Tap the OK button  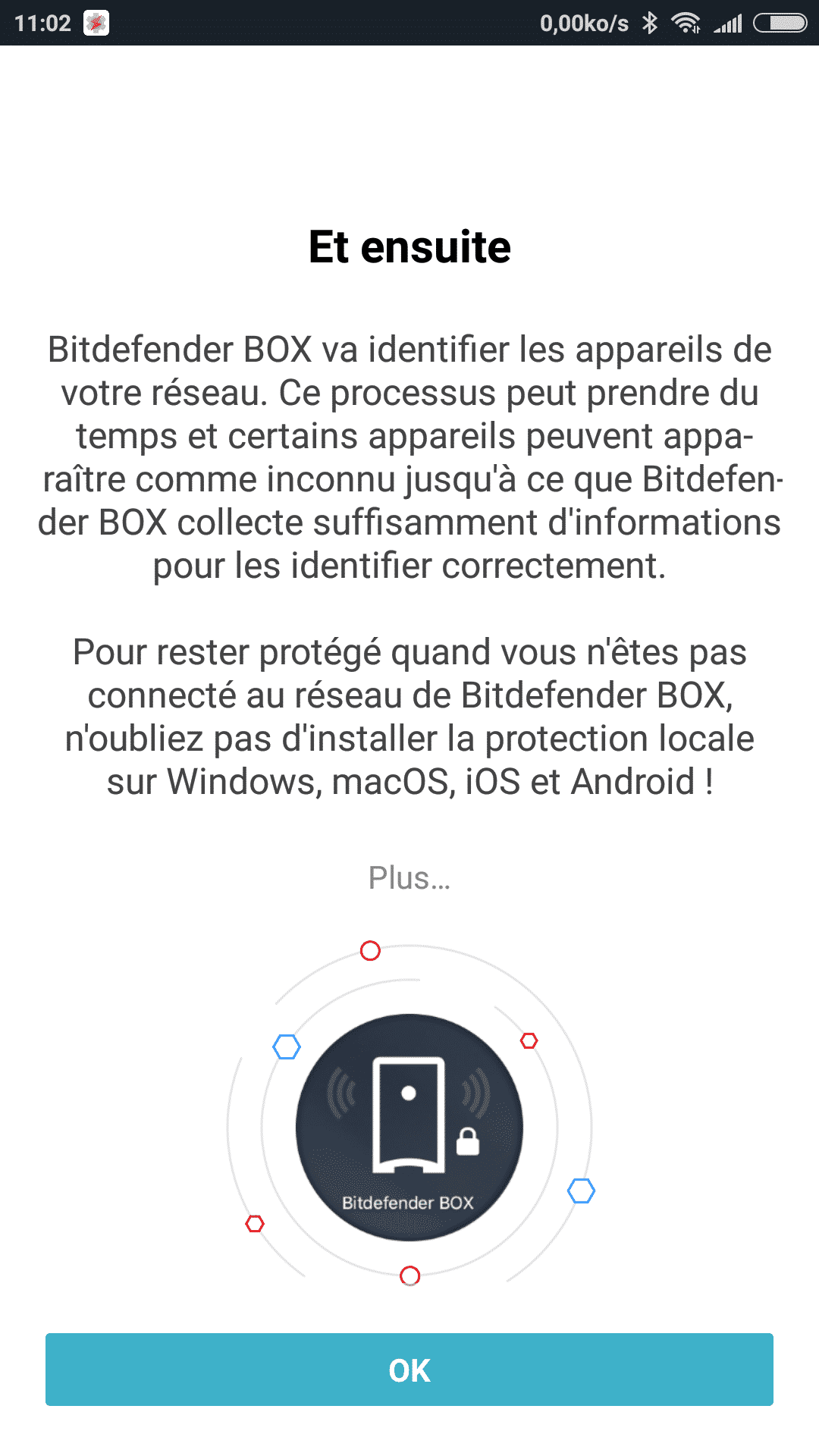pos(409,1370)
